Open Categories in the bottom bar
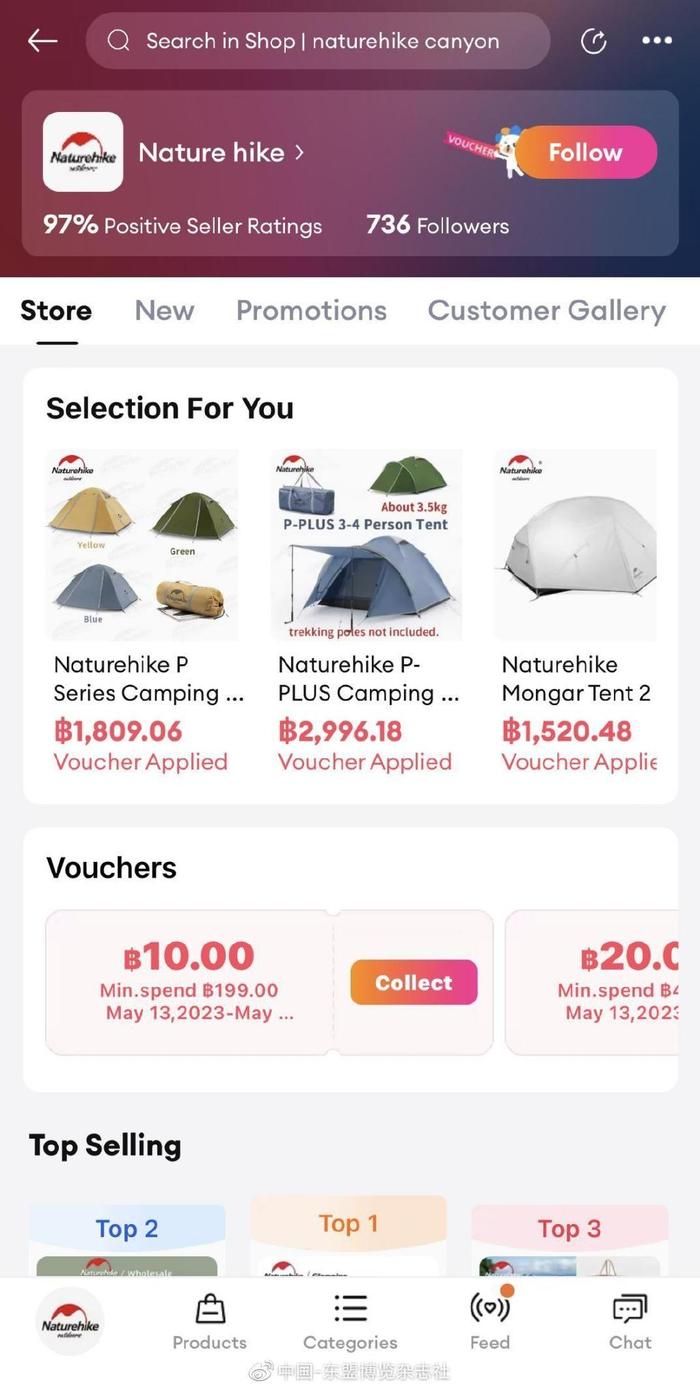 (350, 1321)
